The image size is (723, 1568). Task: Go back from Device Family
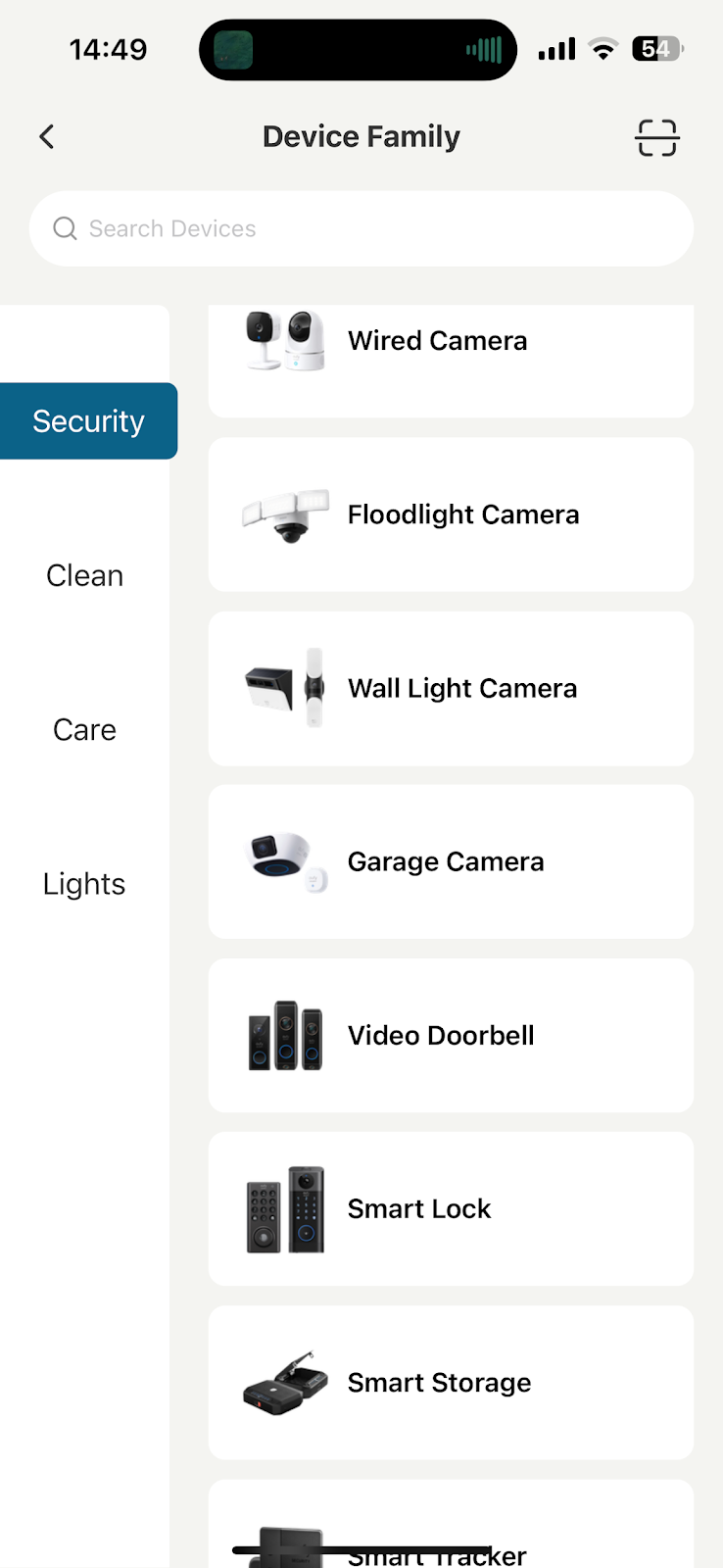click(x=46, y=137)
